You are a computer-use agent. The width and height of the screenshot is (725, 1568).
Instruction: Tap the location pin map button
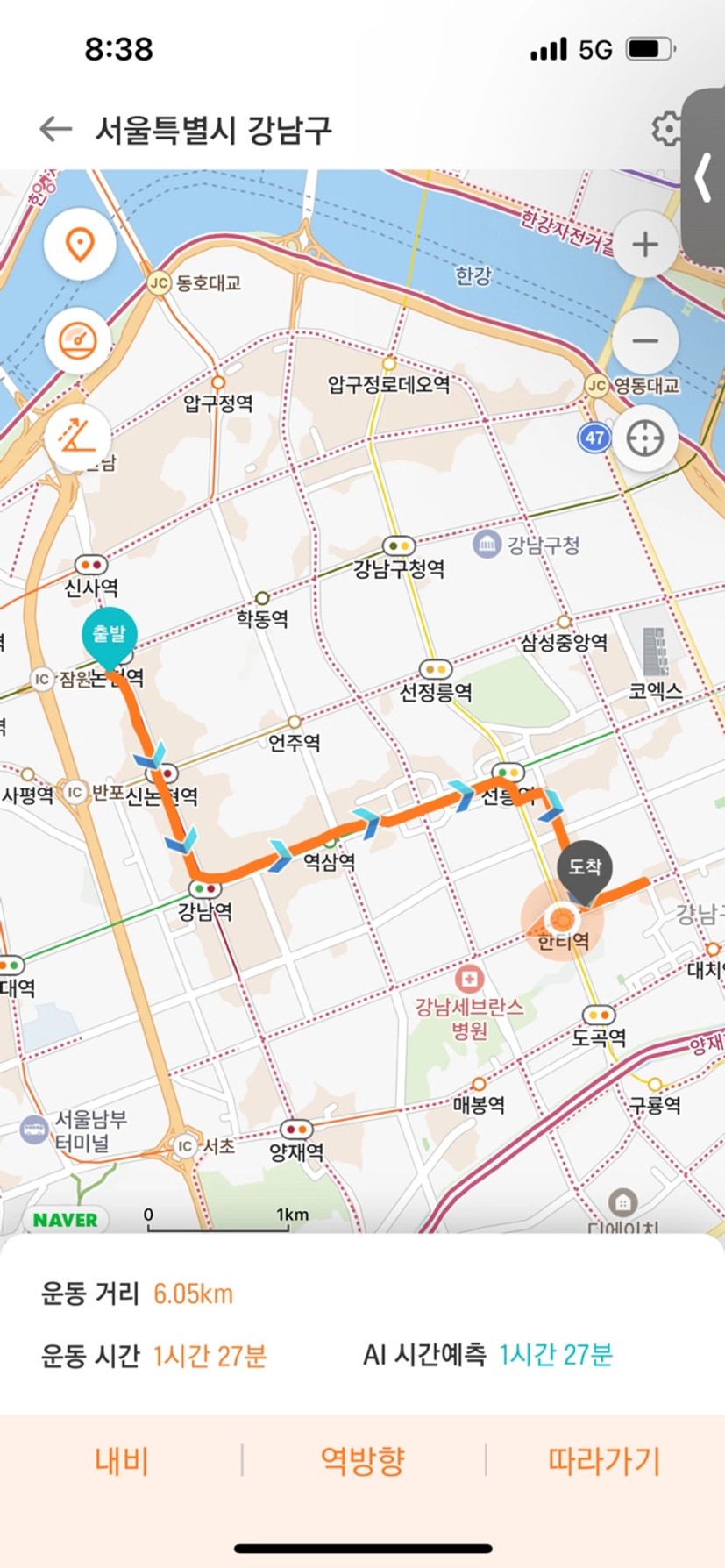[80, 245]
